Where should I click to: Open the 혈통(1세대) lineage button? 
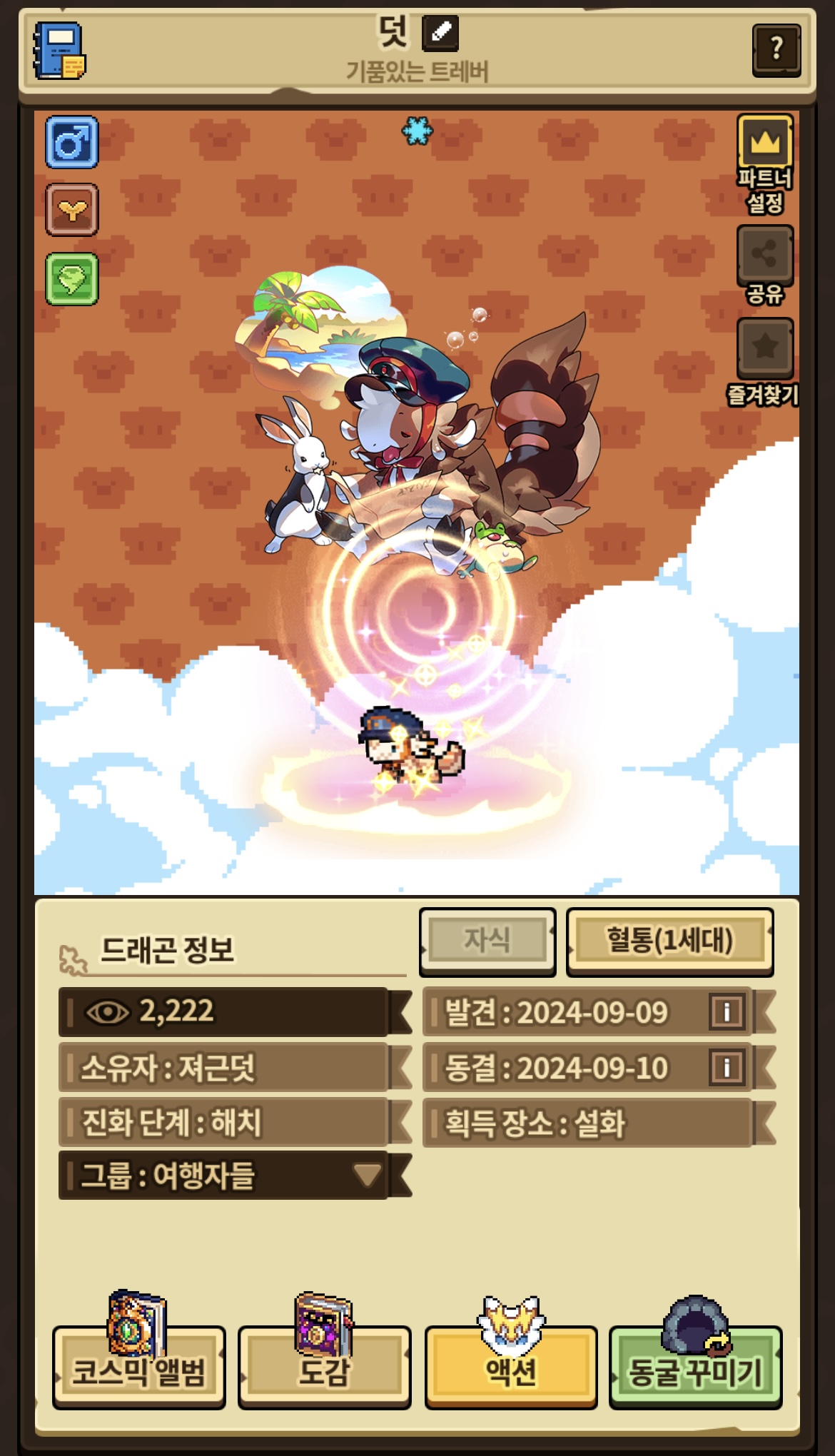pos(669,941)
